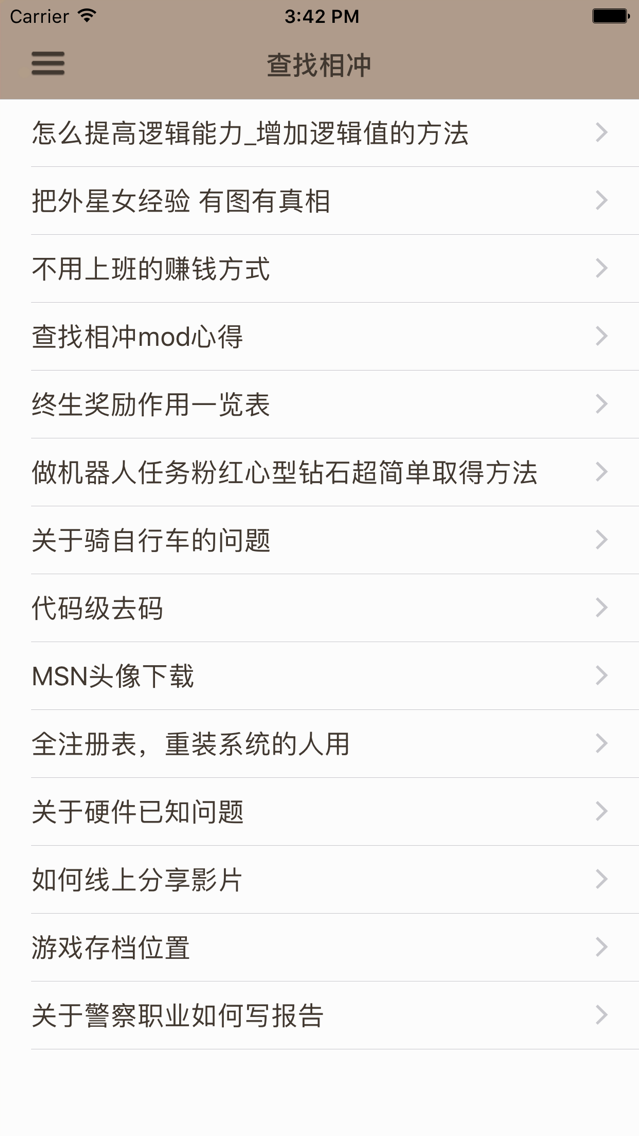Open the hamburger drawer menu
This screenshot has width=639, height=1136.
point(48,64)
